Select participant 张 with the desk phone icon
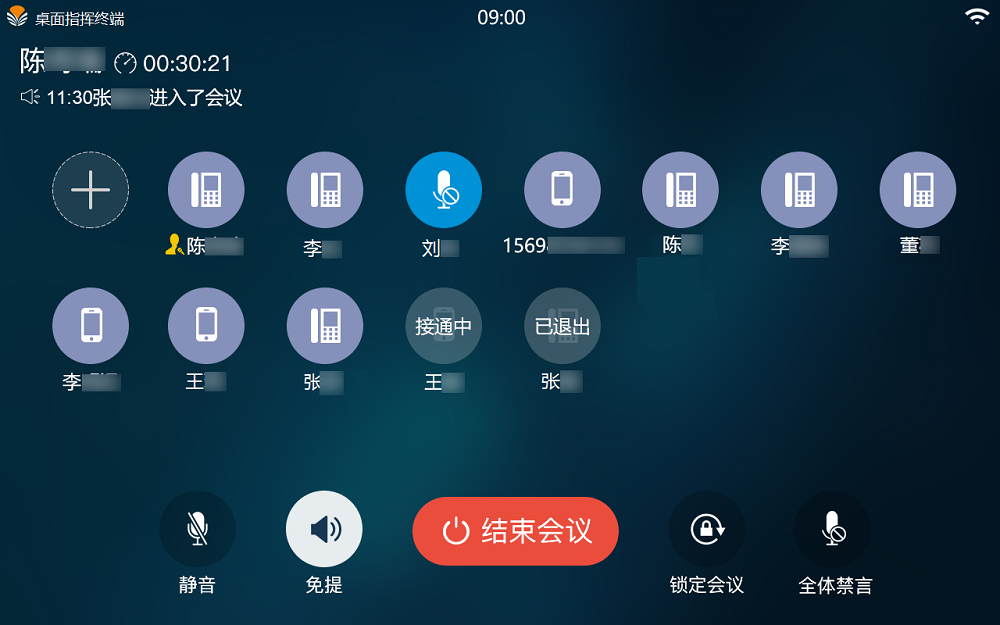The height and width of the screenshot is (625, 1000). click(x=324, y=326)
